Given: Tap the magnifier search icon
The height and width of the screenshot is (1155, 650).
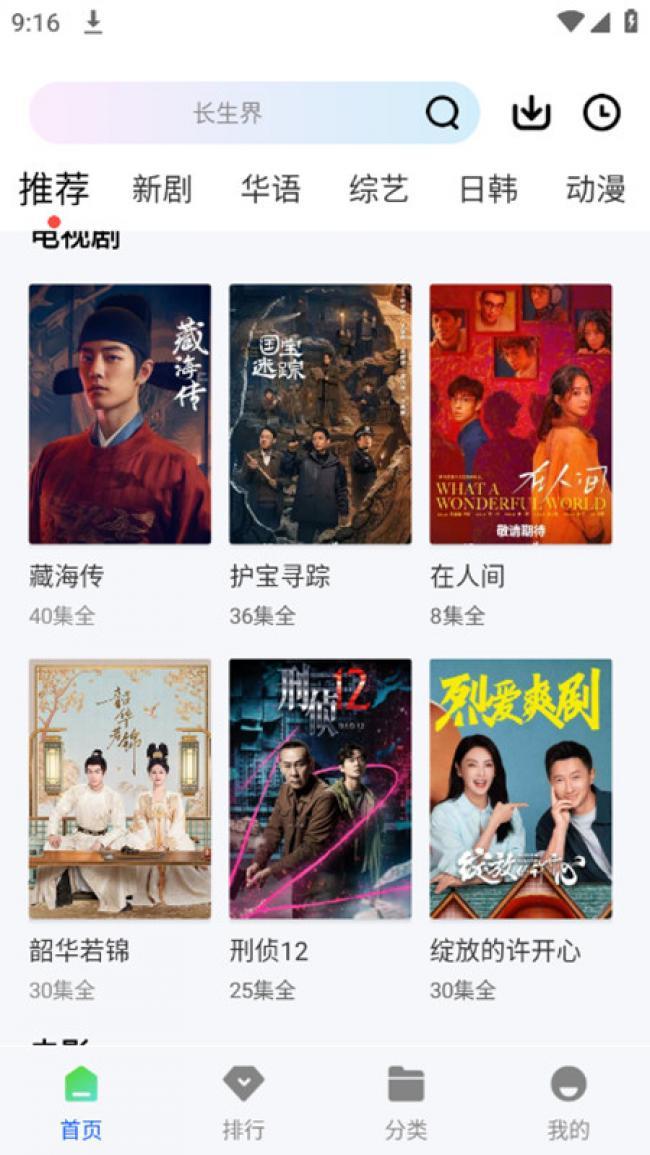Looking at the screenshot, I should pyautogui.click(x=442, y=113).
